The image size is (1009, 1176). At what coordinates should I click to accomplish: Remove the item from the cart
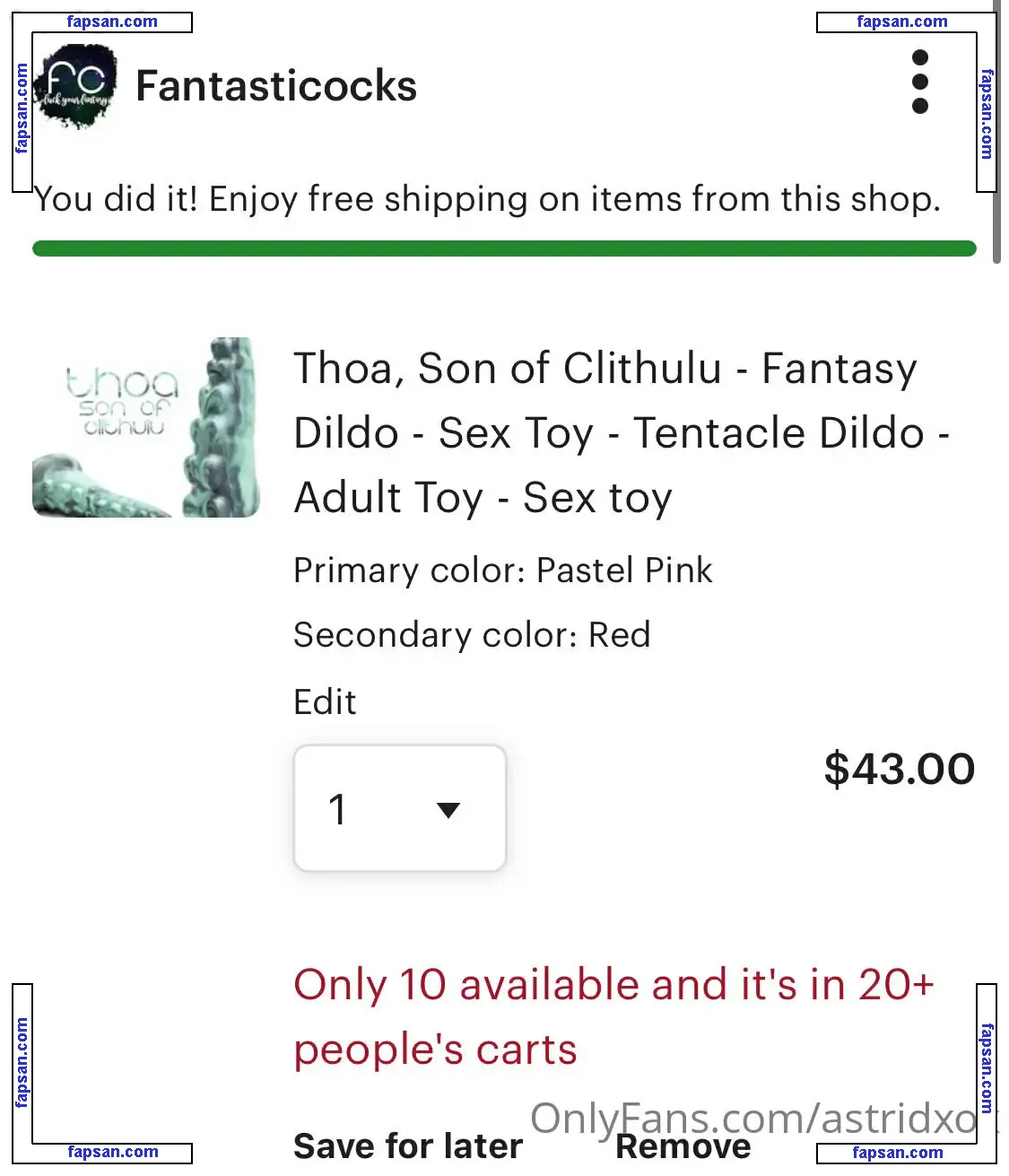pos(683,1146)
